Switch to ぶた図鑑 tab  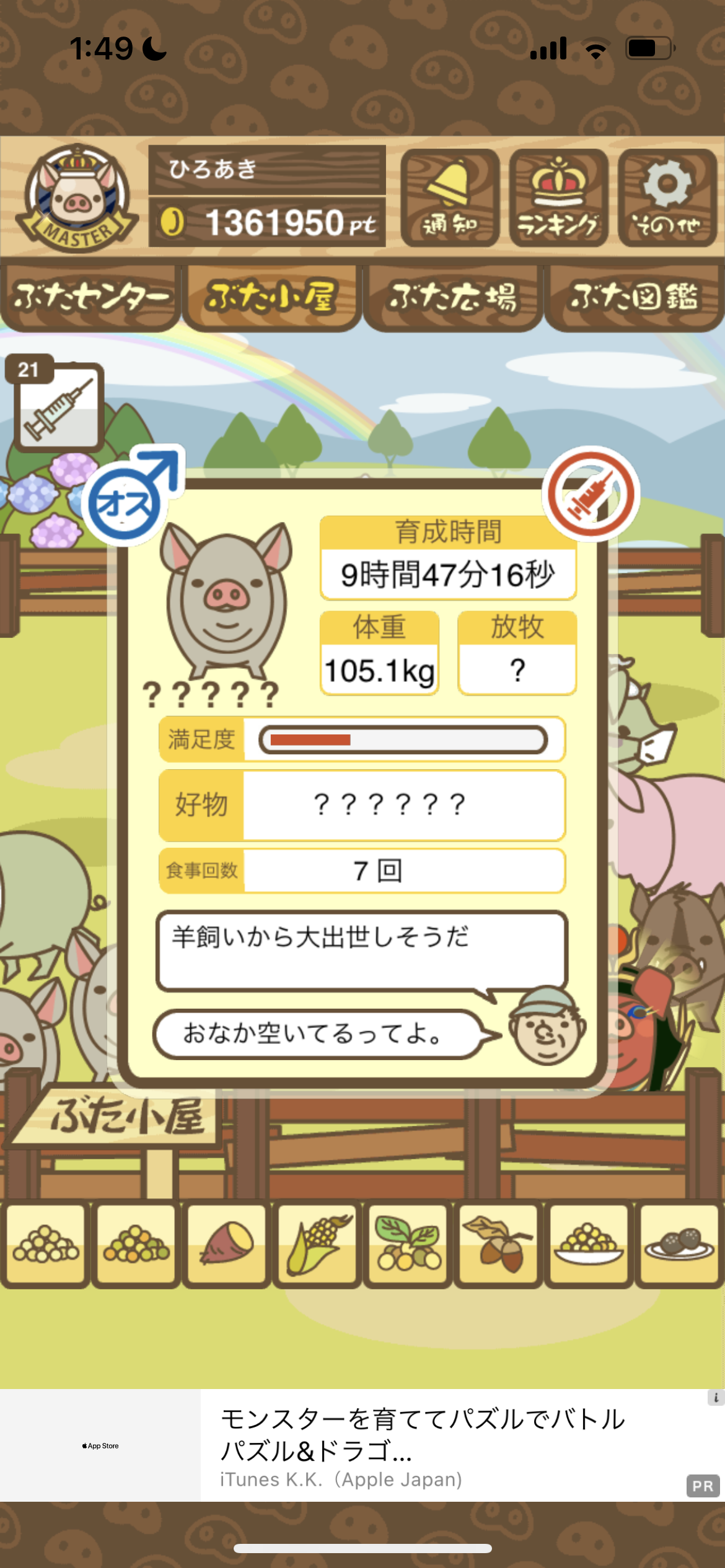(635, 297)
